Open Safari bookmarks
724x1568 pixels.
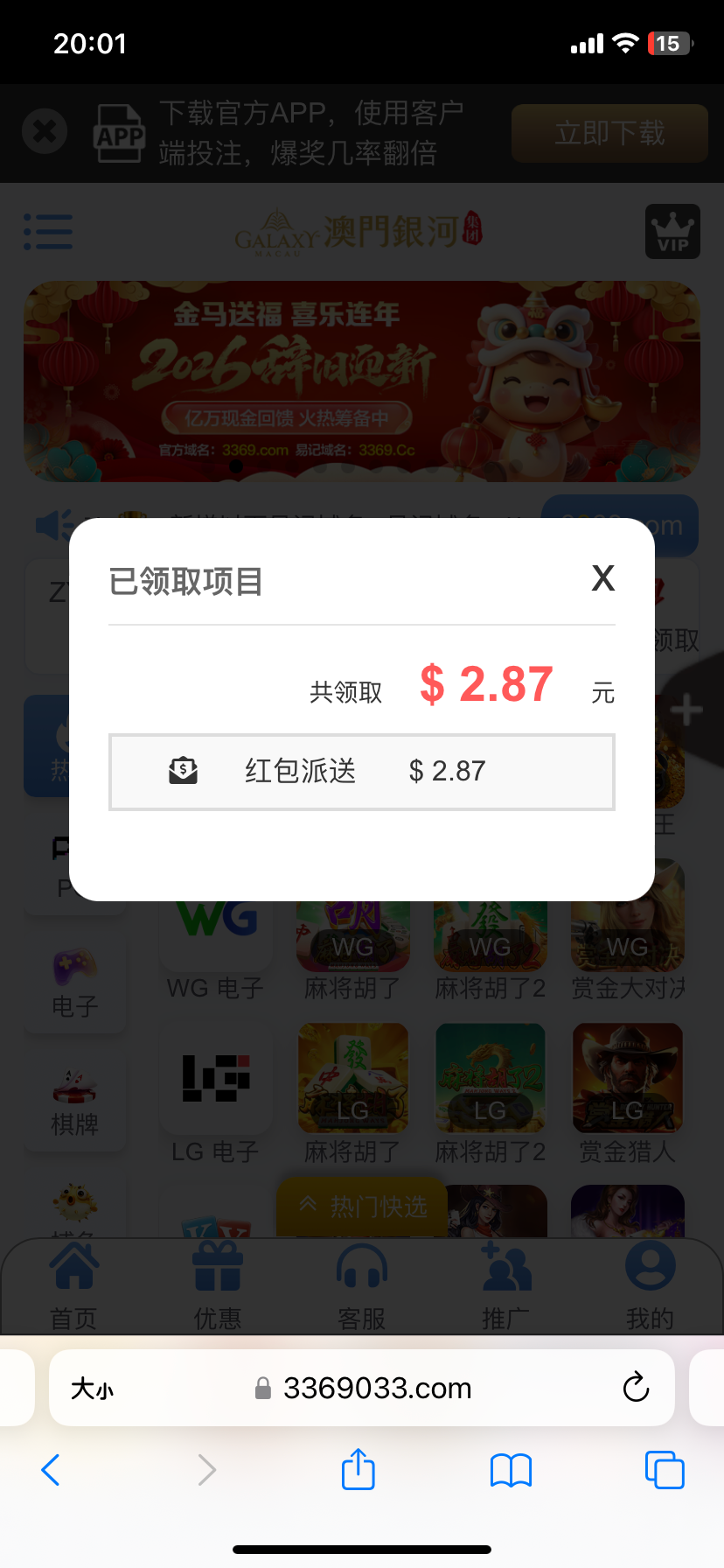(x=511, y=1470)
